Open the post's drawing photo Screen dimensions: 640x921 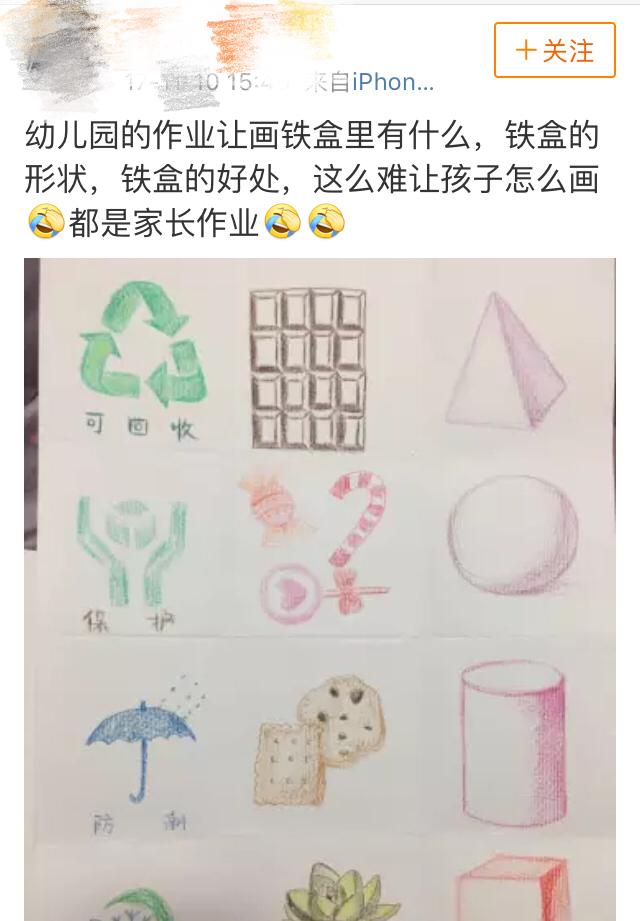(320, 590)
